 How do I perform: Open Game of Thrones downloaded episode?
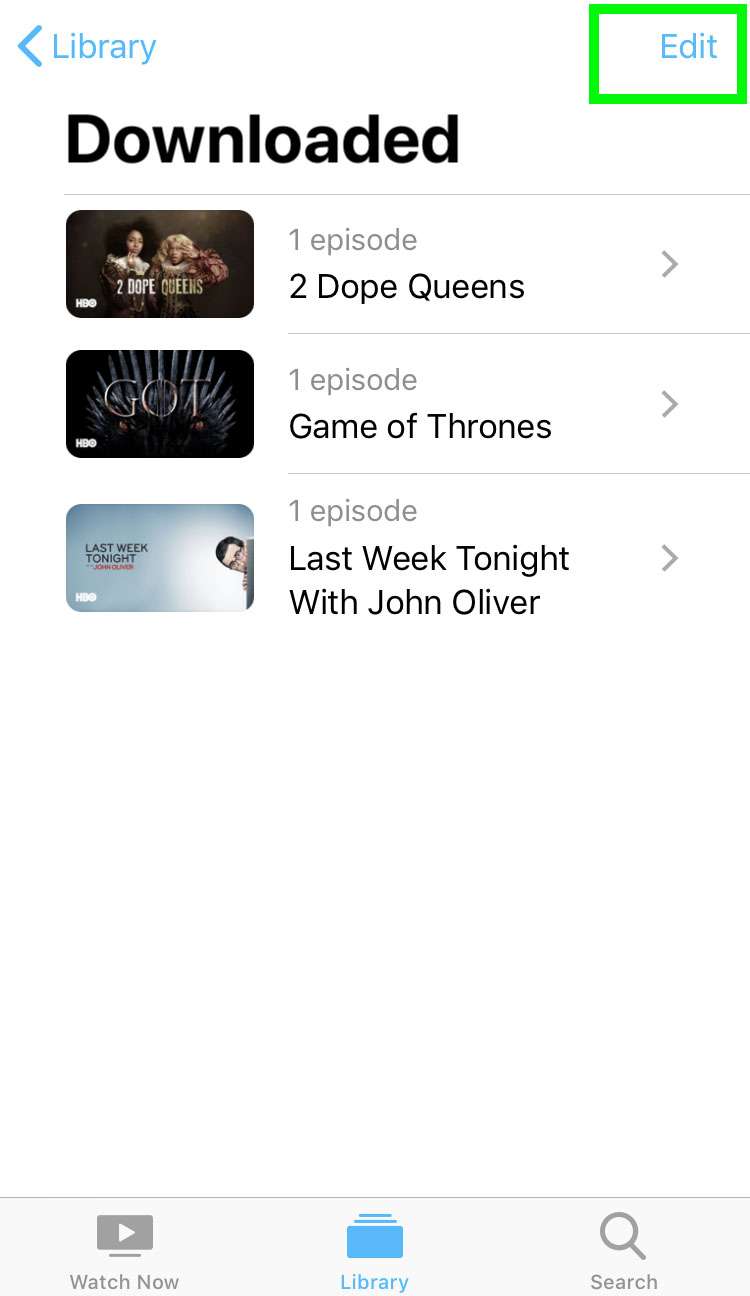419,405
